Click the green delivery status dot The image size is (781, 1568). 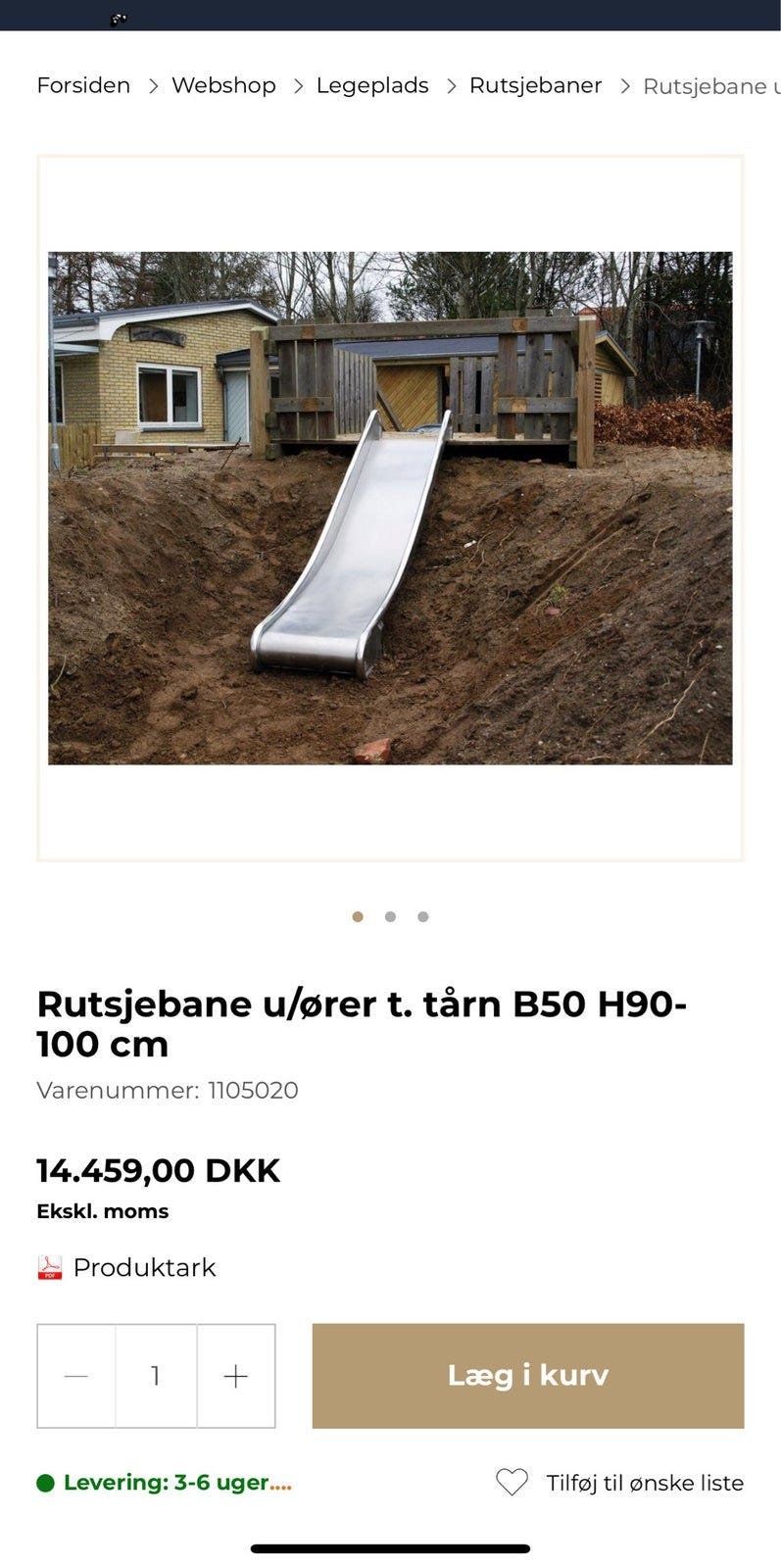coord(42,1483)
